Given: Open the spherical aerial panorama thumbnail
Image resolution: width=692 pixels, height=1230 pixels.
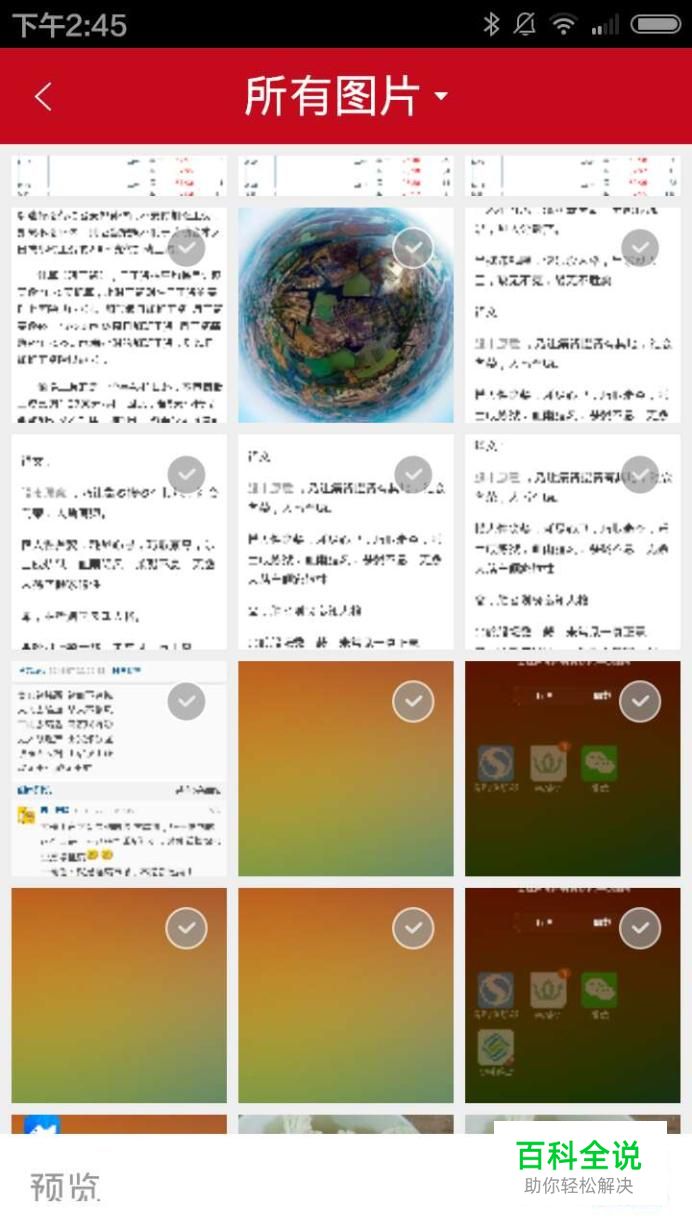Looking at the screenshot, I should 330,330.
